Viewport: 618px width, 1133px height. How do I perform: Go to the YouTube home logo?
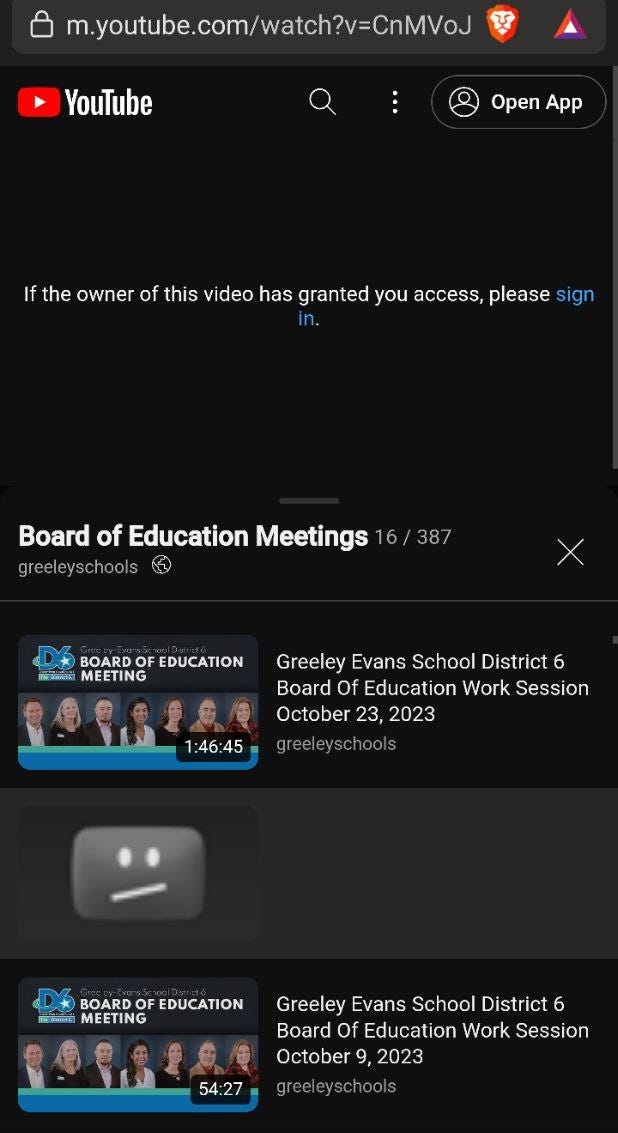tap(85, 102)
